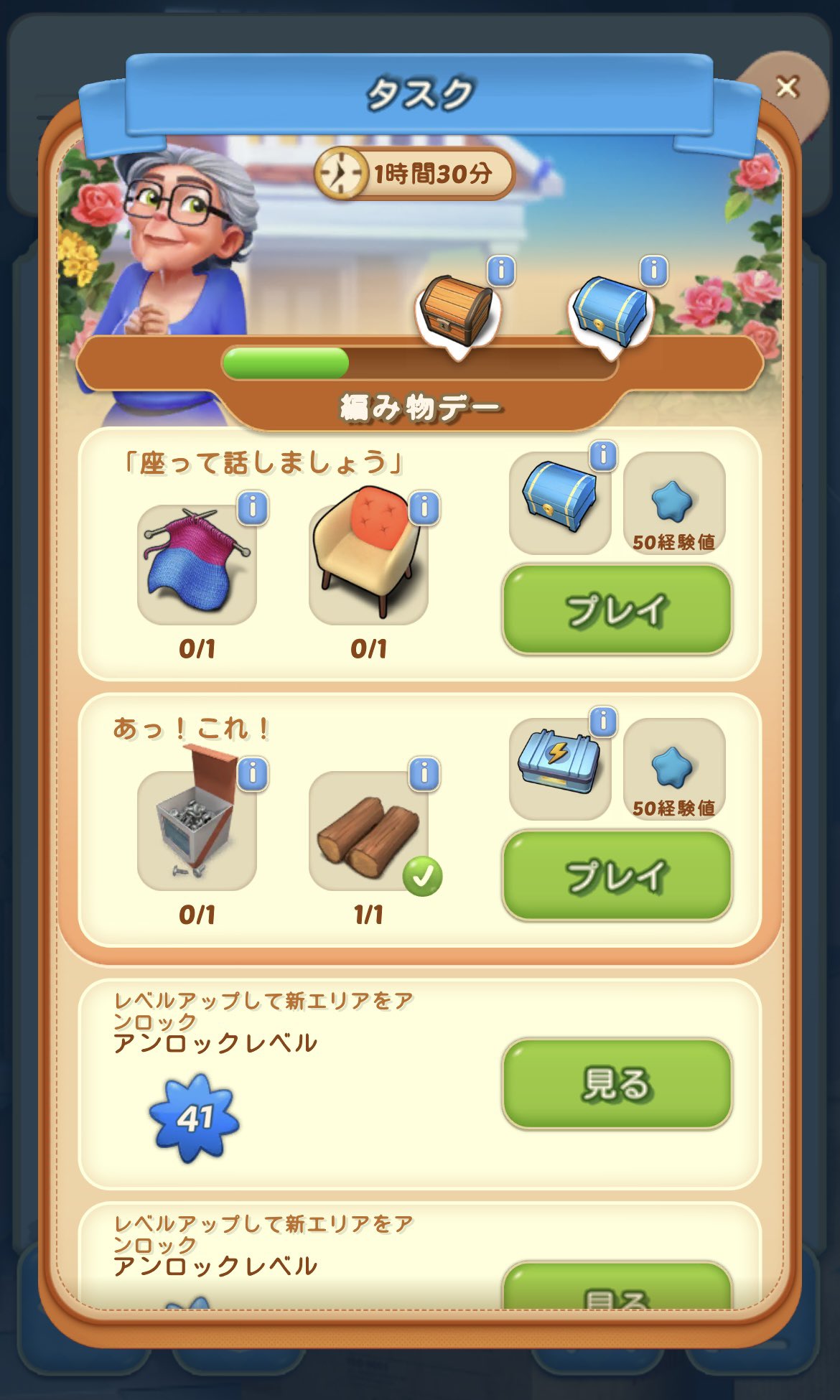The width and height of the screenshot is (840, 1400).
Task: Close the タスク dialog
Action: pyautogui.click(x=788, y=88)
